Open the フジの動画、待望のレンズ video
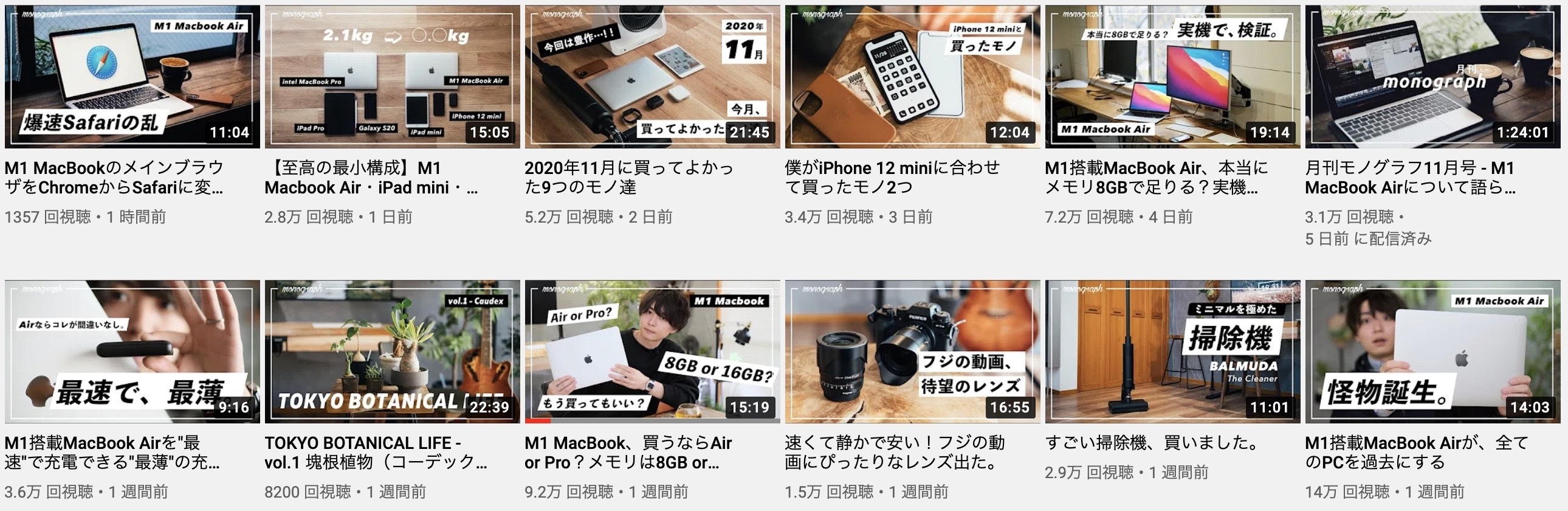 pyautogui.click(x=912, y=352)
